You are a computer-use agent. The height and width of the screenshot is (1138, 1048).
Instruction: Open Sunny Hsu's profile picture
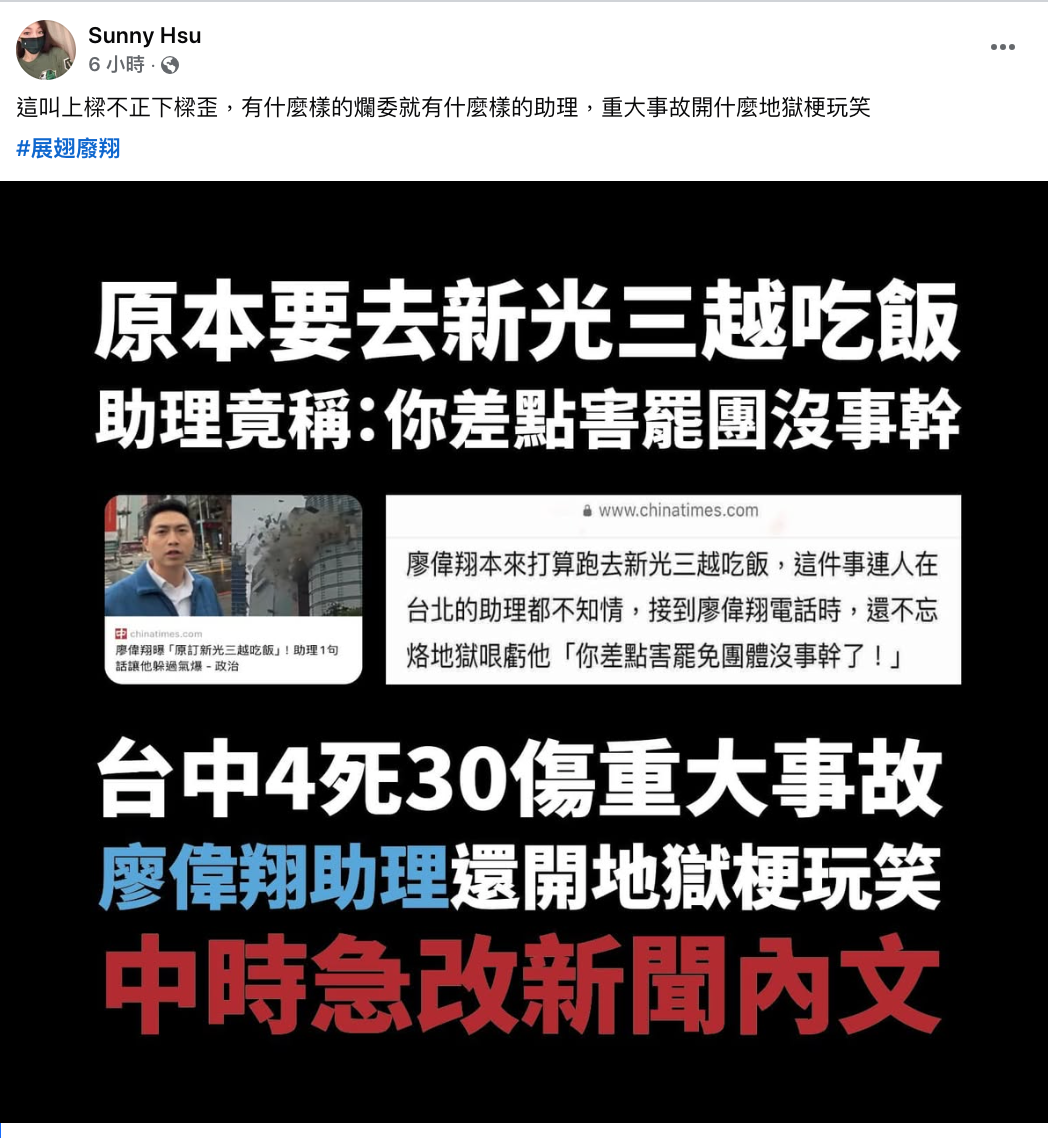(x=46, y=50)
